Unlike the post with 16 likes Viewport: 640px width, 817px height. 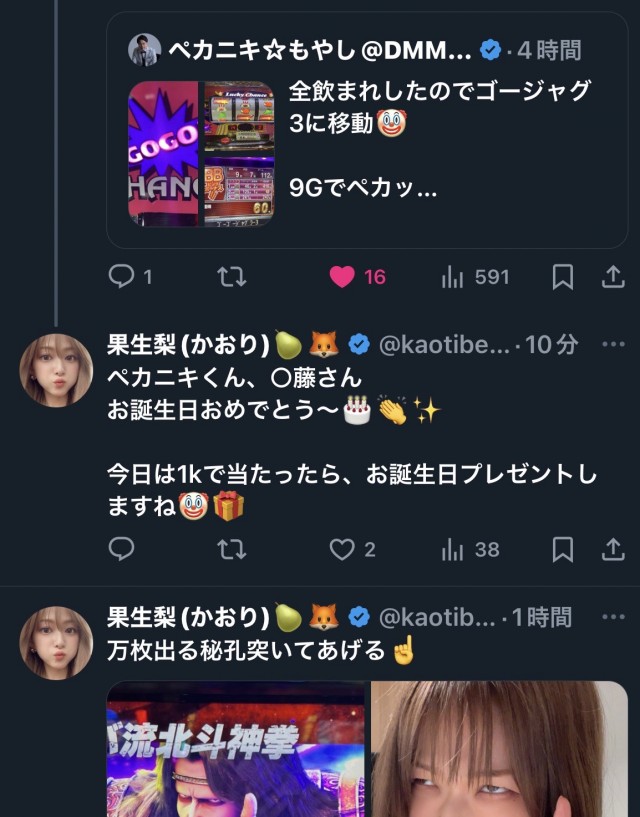343,276
